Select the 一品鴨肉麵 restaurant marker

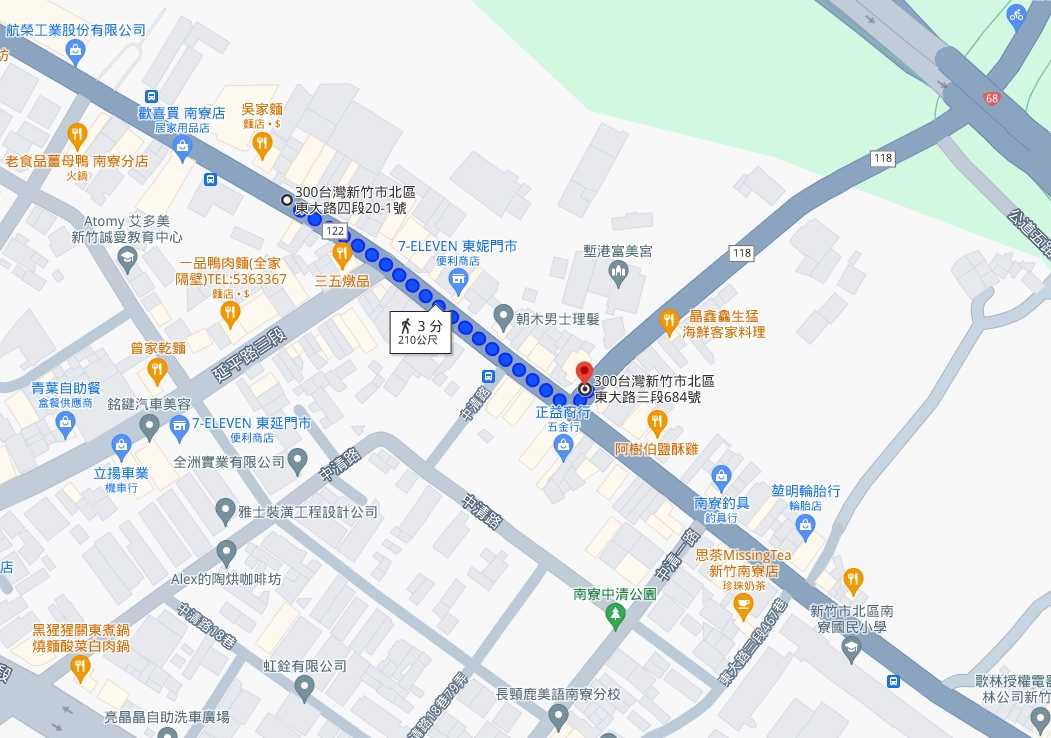click(x=231, y=314)
